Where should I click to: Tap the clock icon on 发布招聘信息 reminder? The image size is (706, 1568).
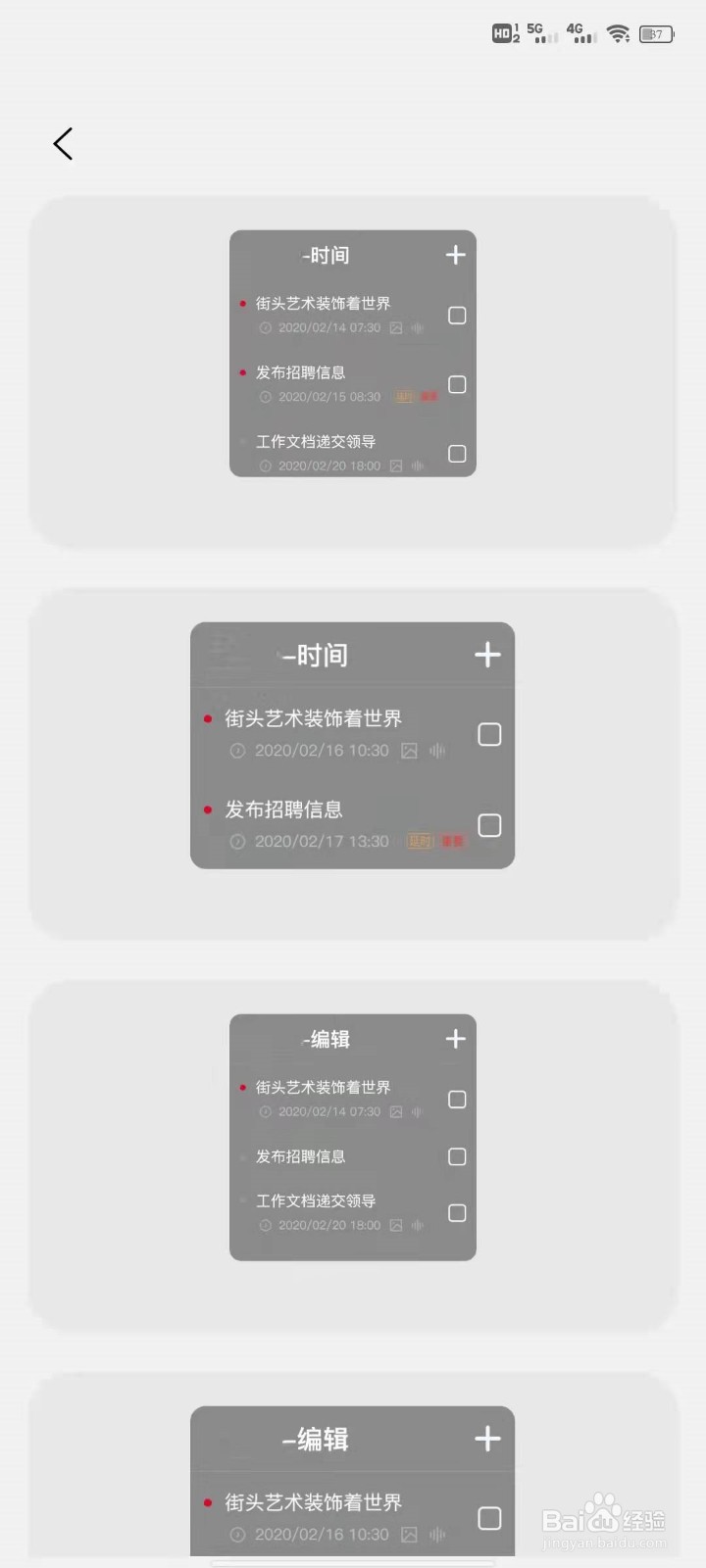click(264, 397)
